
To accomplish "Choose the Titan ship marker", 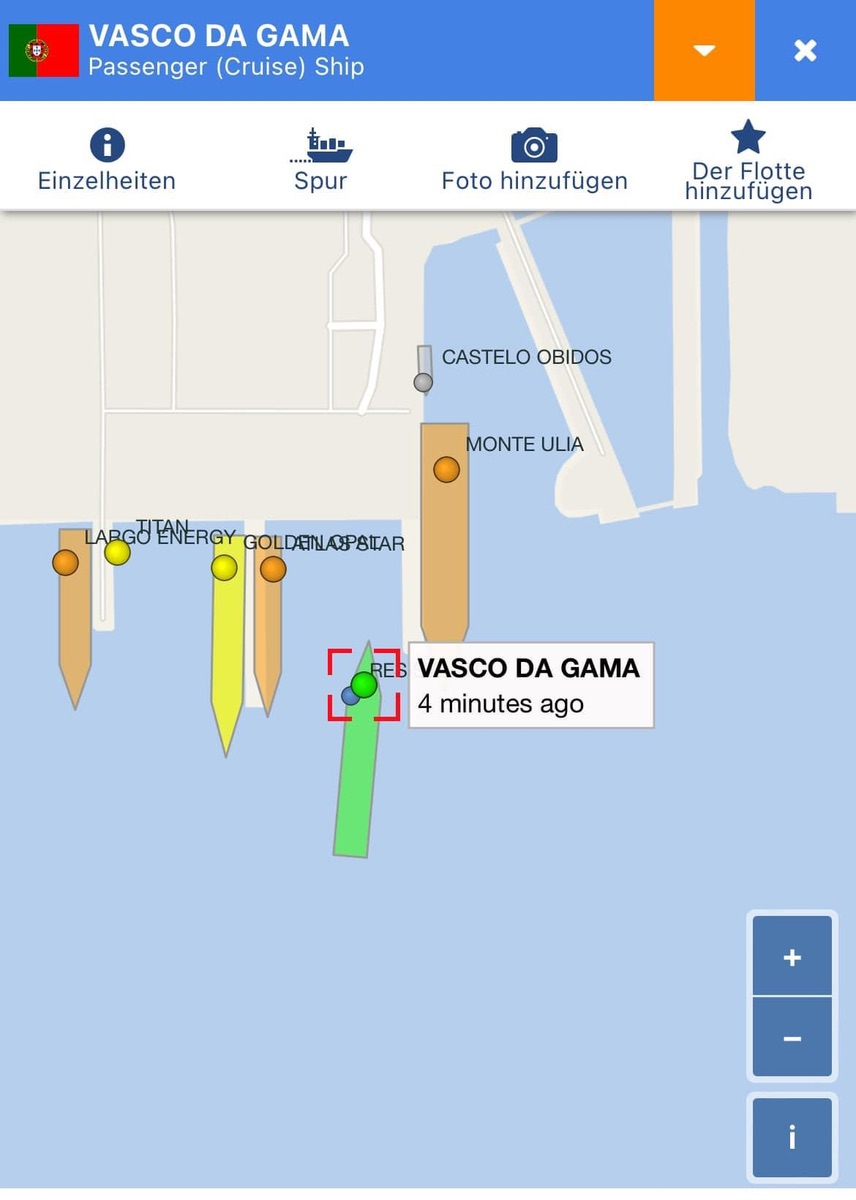I will point(118,552).
